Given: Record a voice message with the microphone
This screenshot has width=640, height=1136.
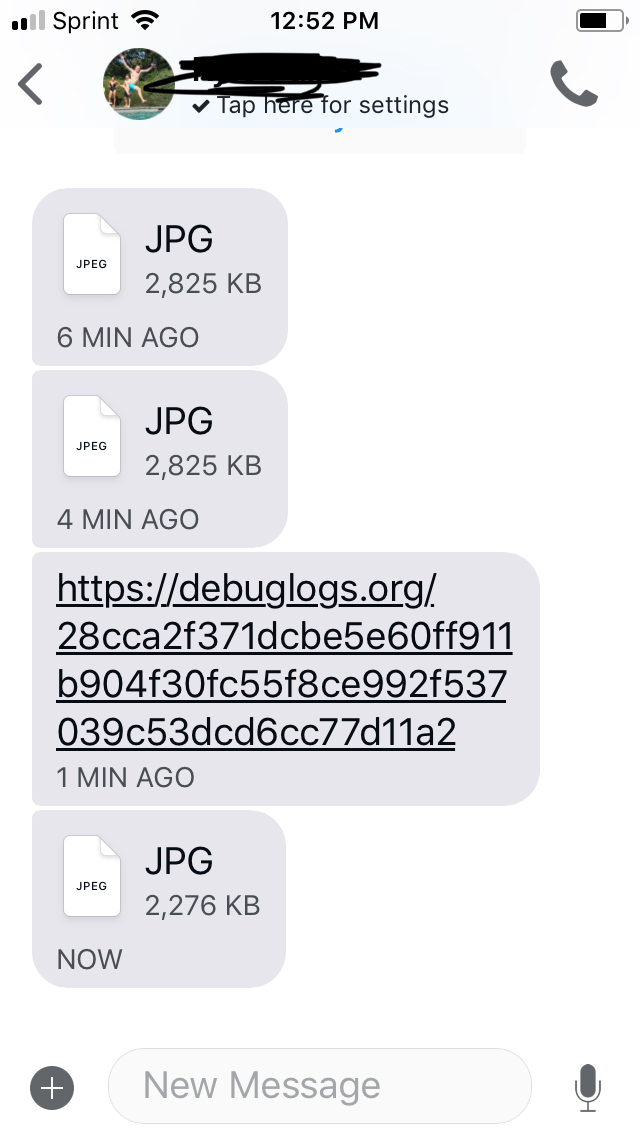Looking at the screenshot, I should tap(588, 1087).
